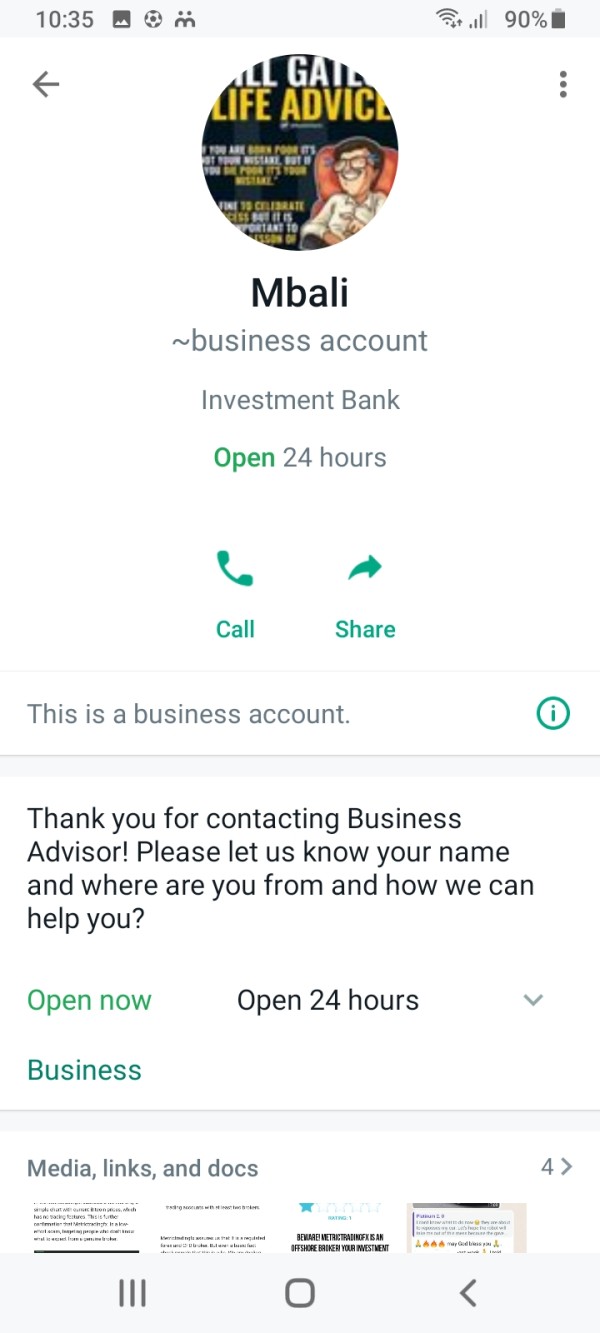Screen dimensions: 600x1333
Task: View business account info icon
Action: tap(553, 714)
